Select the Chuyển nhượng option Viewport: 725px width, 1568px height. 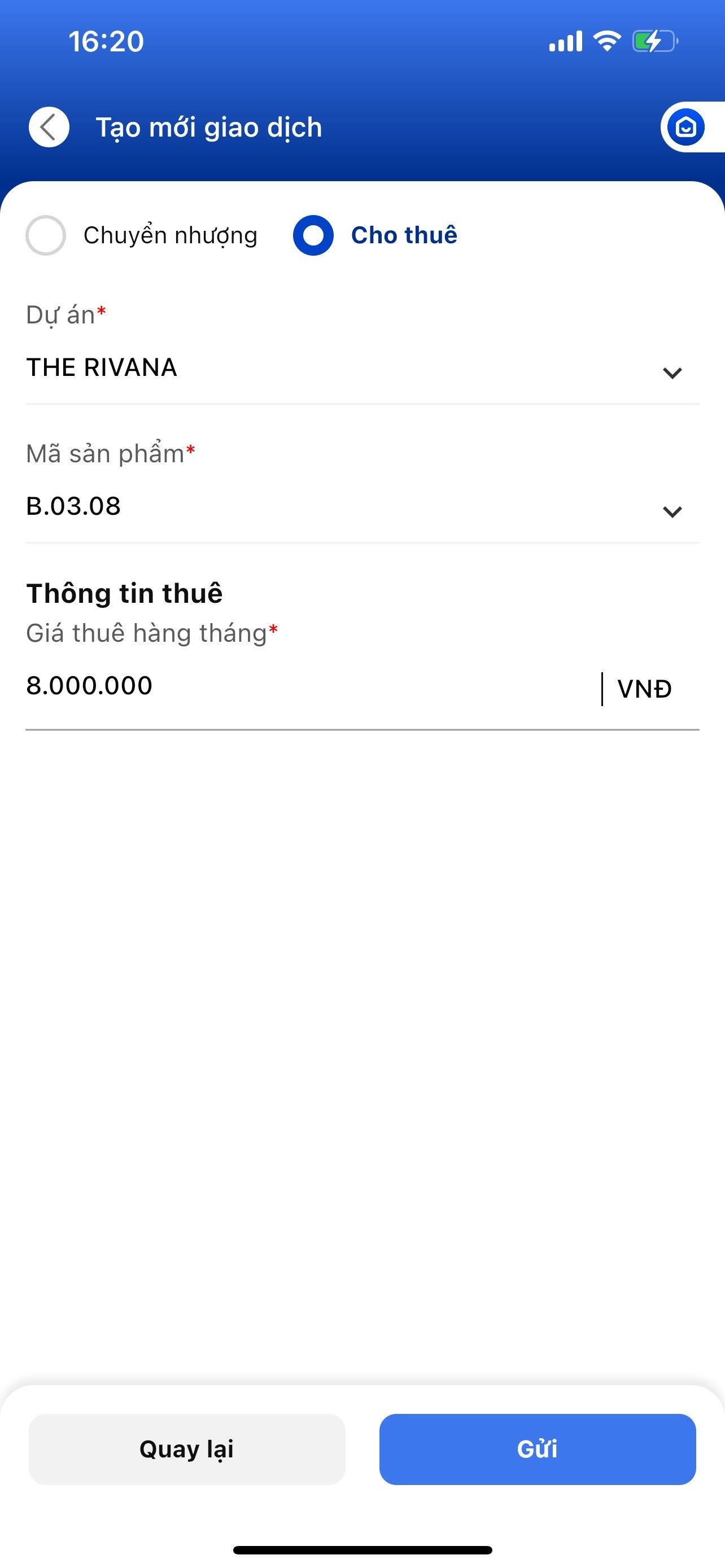click(141, 235)
